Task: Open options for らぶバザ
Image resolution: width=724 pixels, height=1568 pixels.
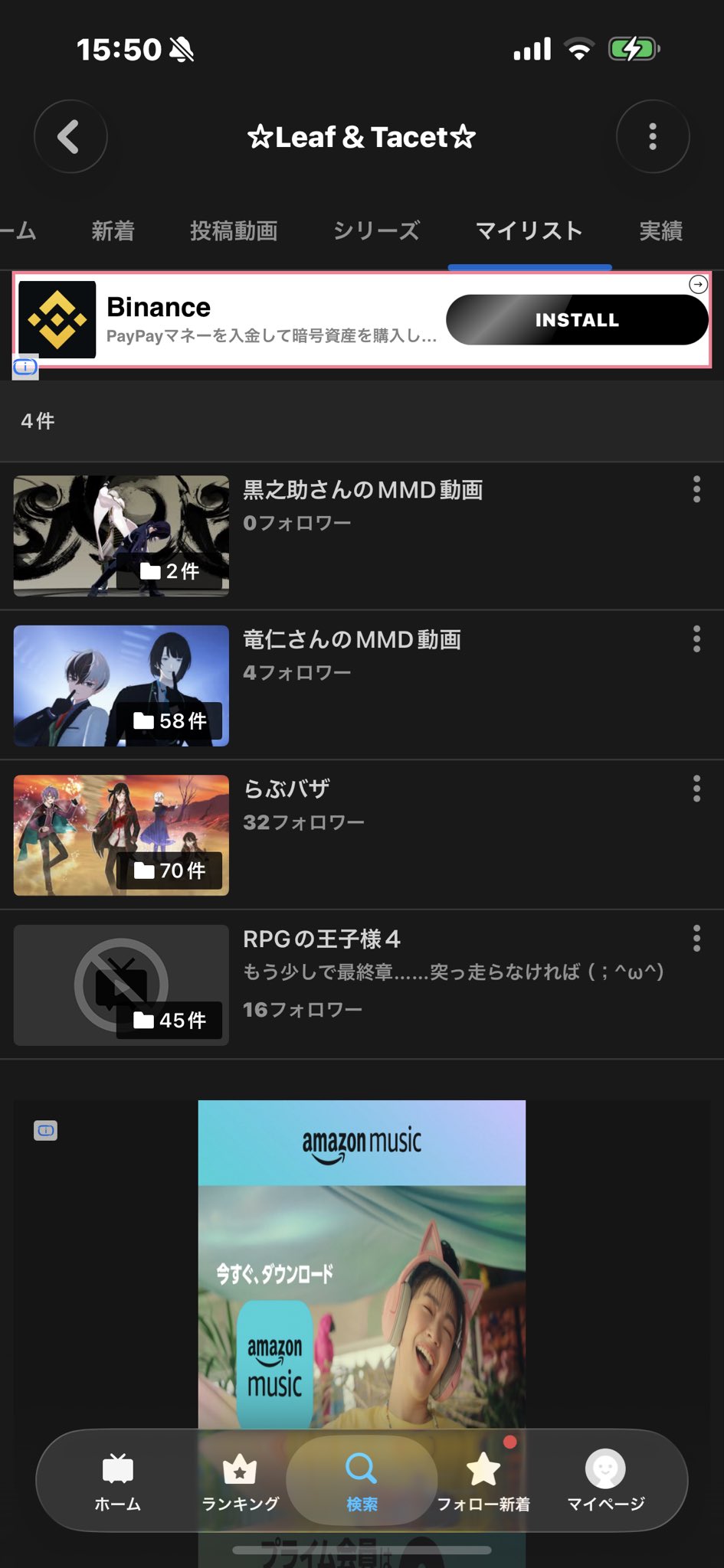Action: click(696, 789)
